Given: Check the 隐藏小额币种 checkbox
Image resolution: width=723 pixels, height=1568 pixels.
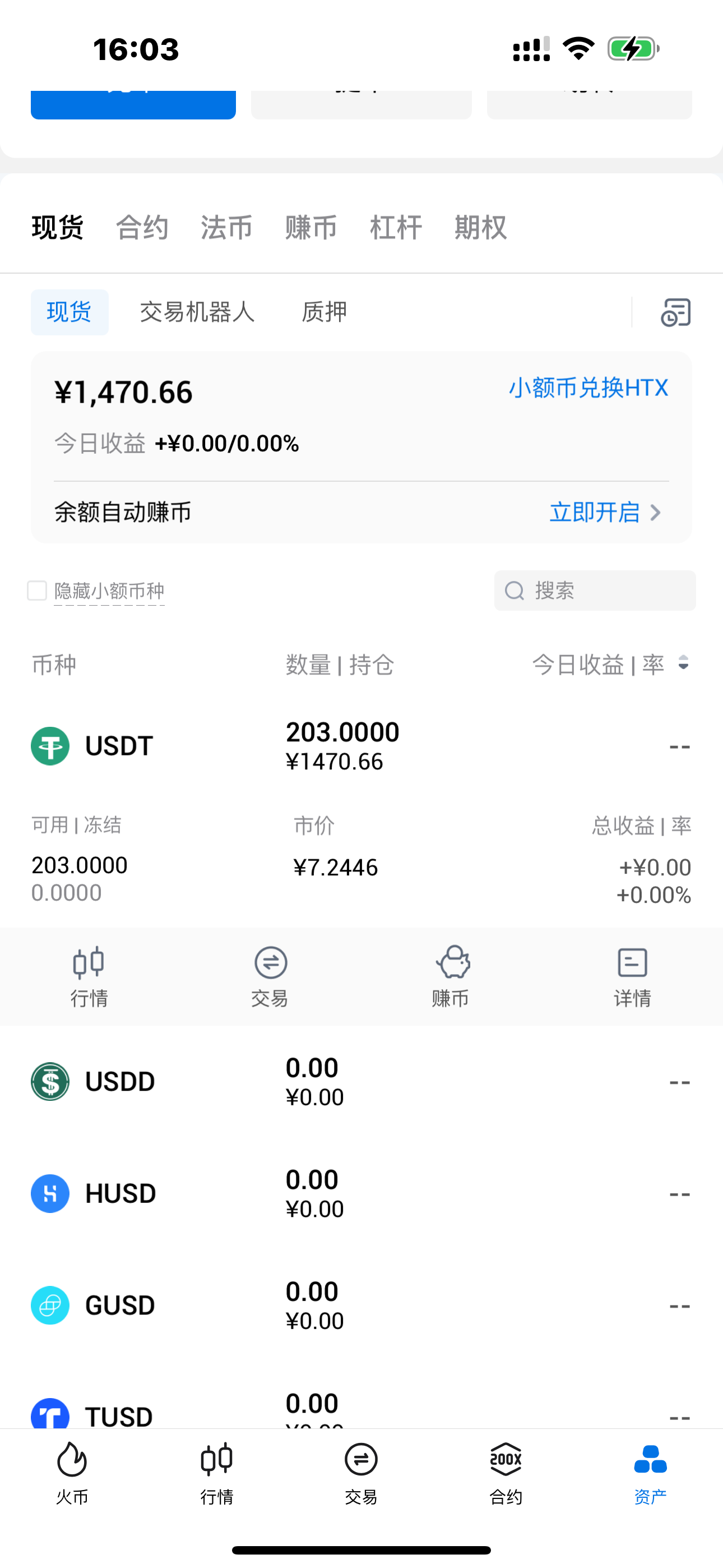Looking at the screenshot, I should [x=37, y=591].
